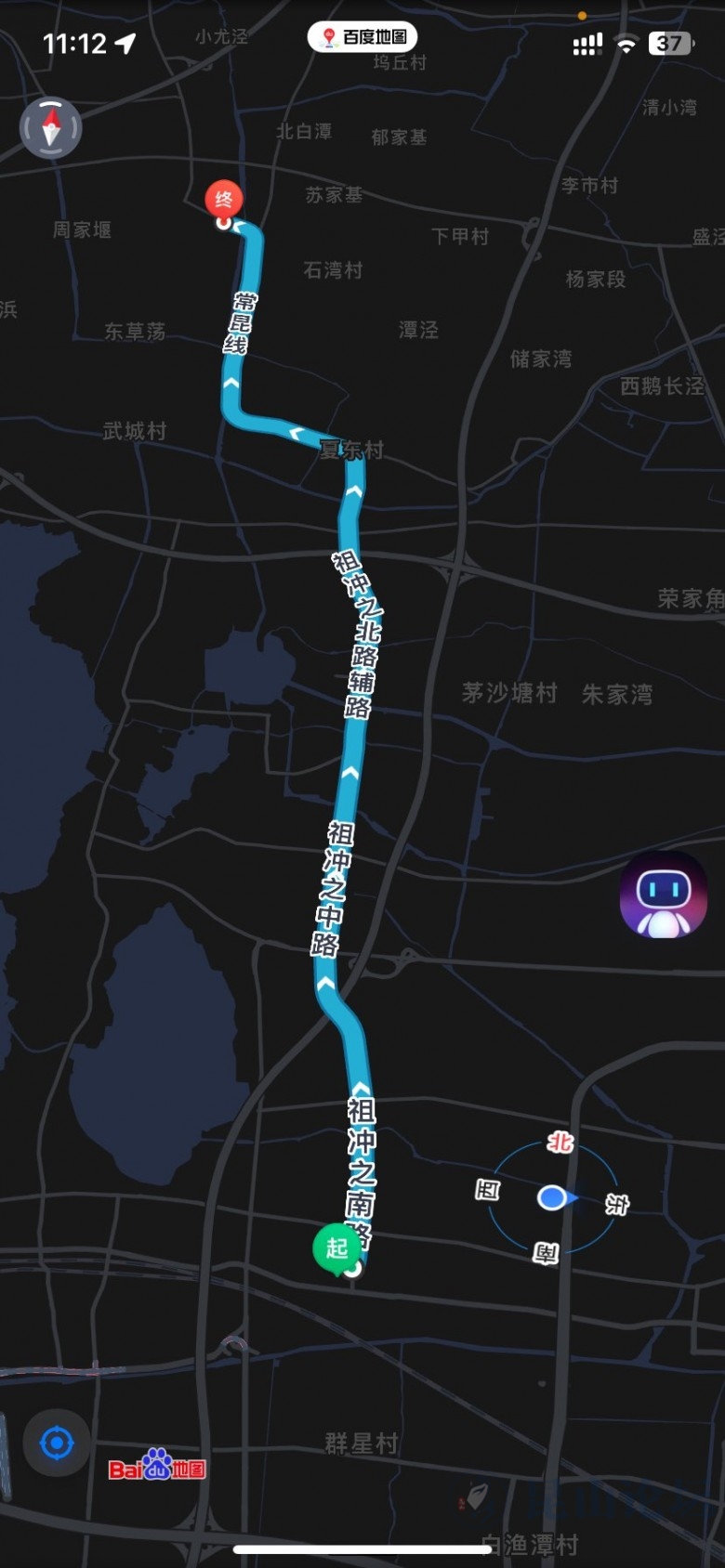725x1568 pixels.
Task: Open the AI robot assistant
Action: pyautogui.click(x=664, y=895)
